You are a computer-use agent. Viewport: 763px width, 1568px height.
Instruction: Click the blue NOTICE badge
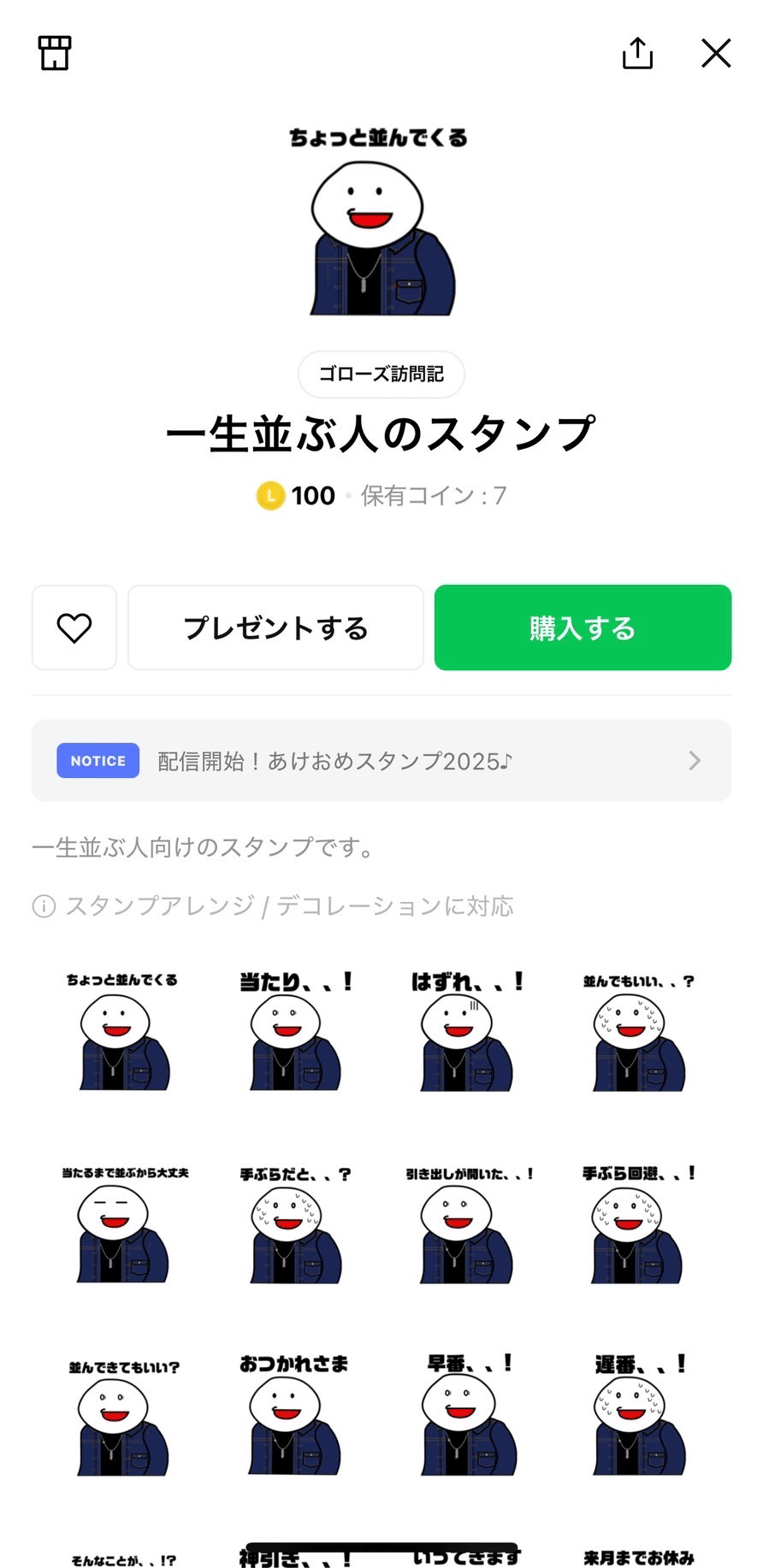98,760
